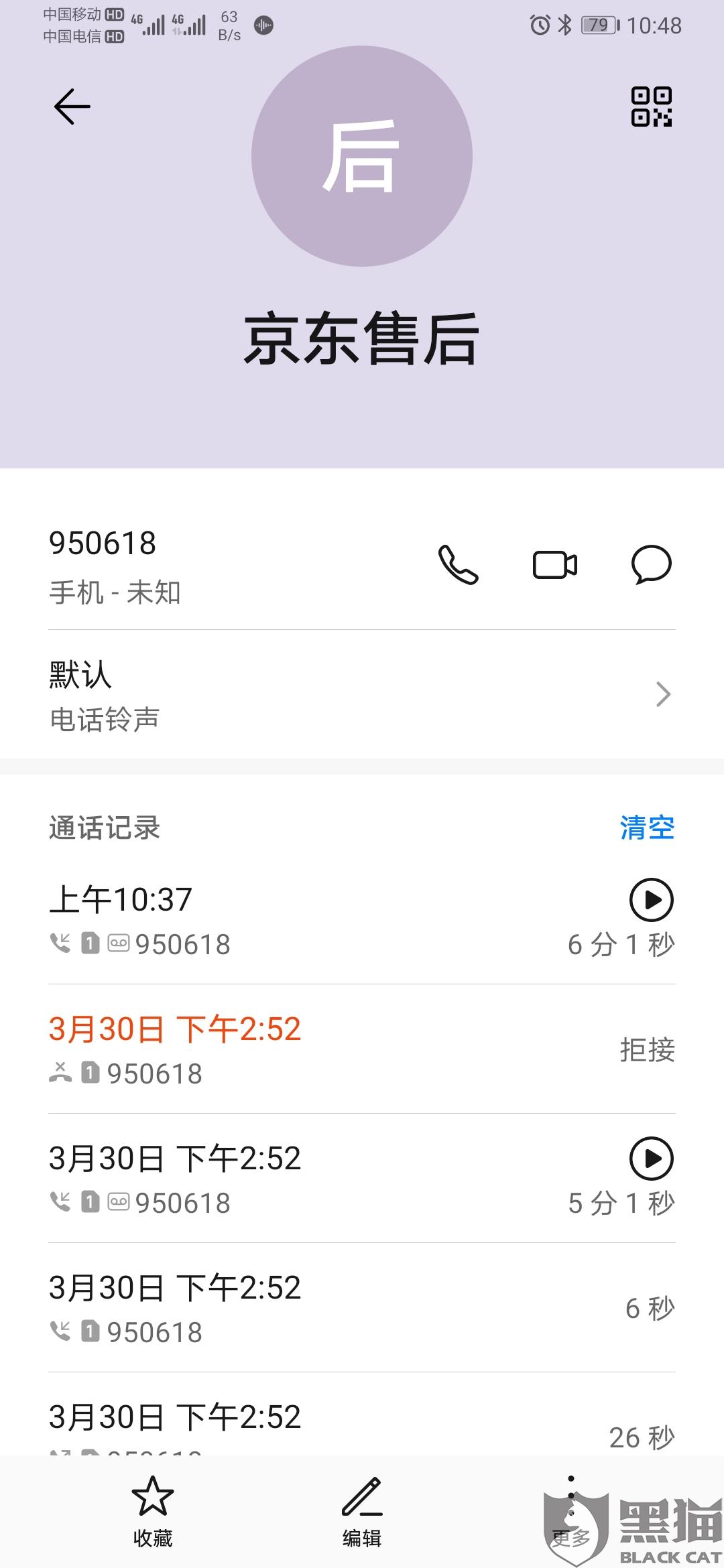724x1568 pixels.
Task: Play the recording of the 5分1秒 call
Action: pos(651,1158)
